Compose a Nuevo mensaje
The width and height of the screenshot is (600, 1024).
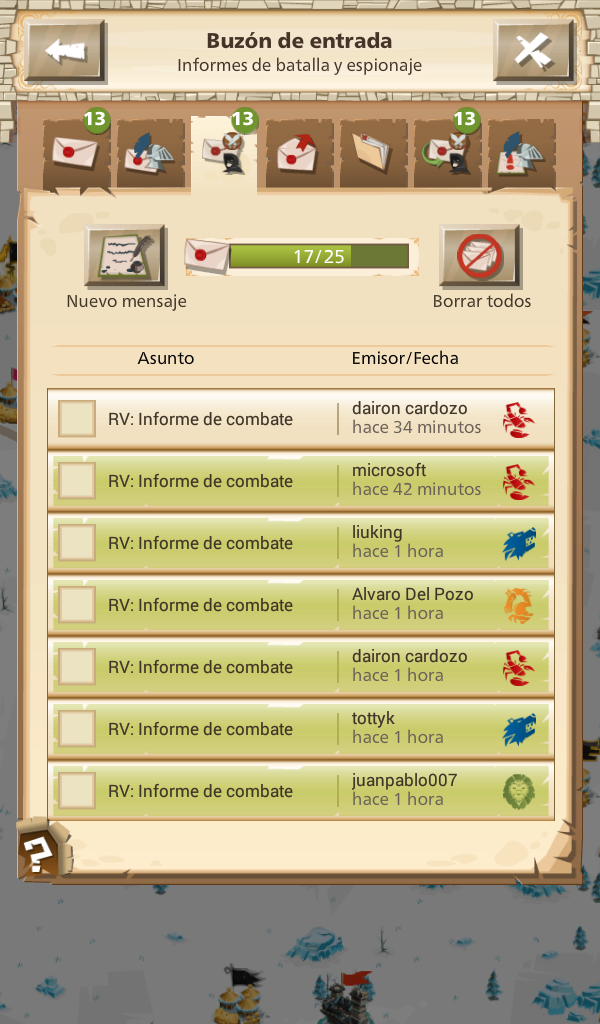pyautogui.click(x=125, y=258)
